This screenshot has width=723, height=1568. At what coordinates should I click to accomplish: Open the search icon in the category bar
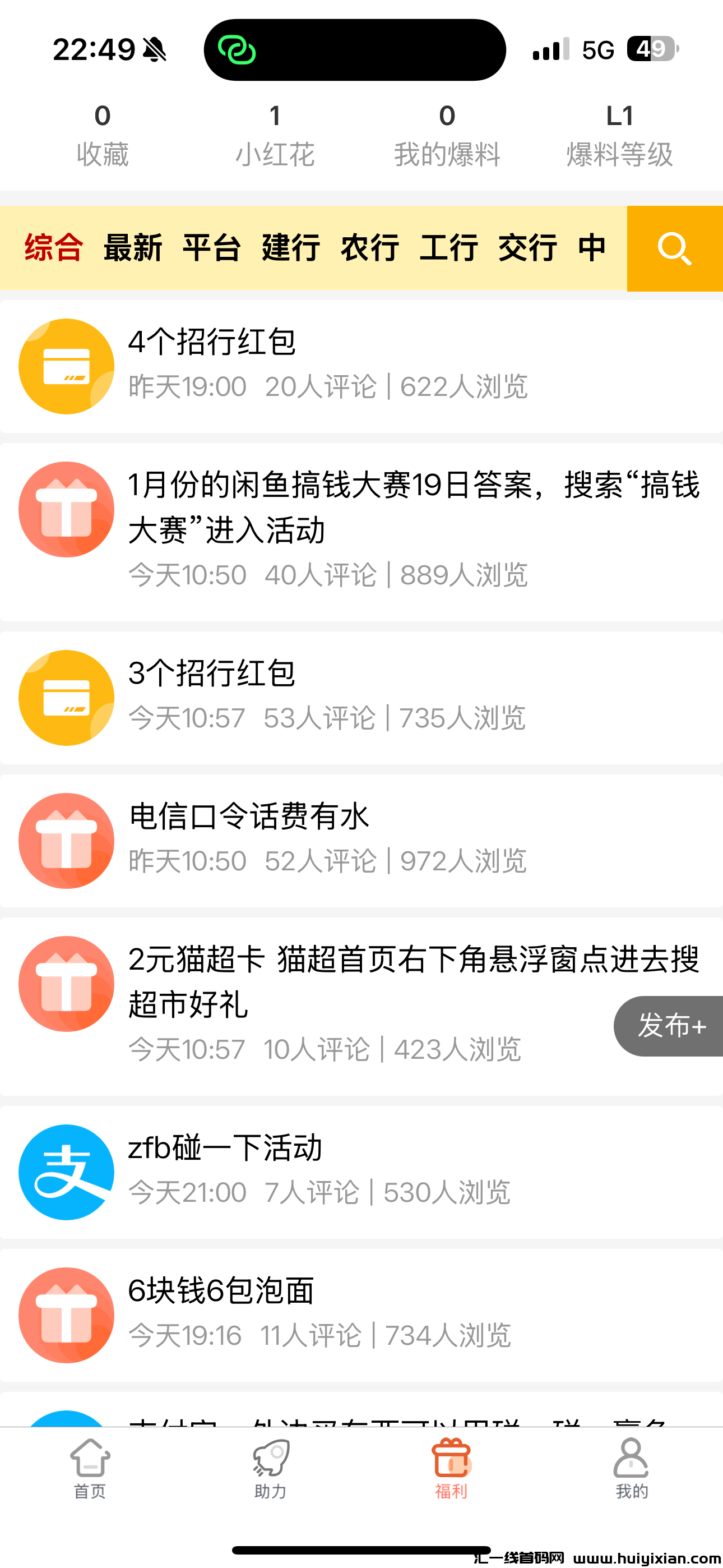(674, 248)
